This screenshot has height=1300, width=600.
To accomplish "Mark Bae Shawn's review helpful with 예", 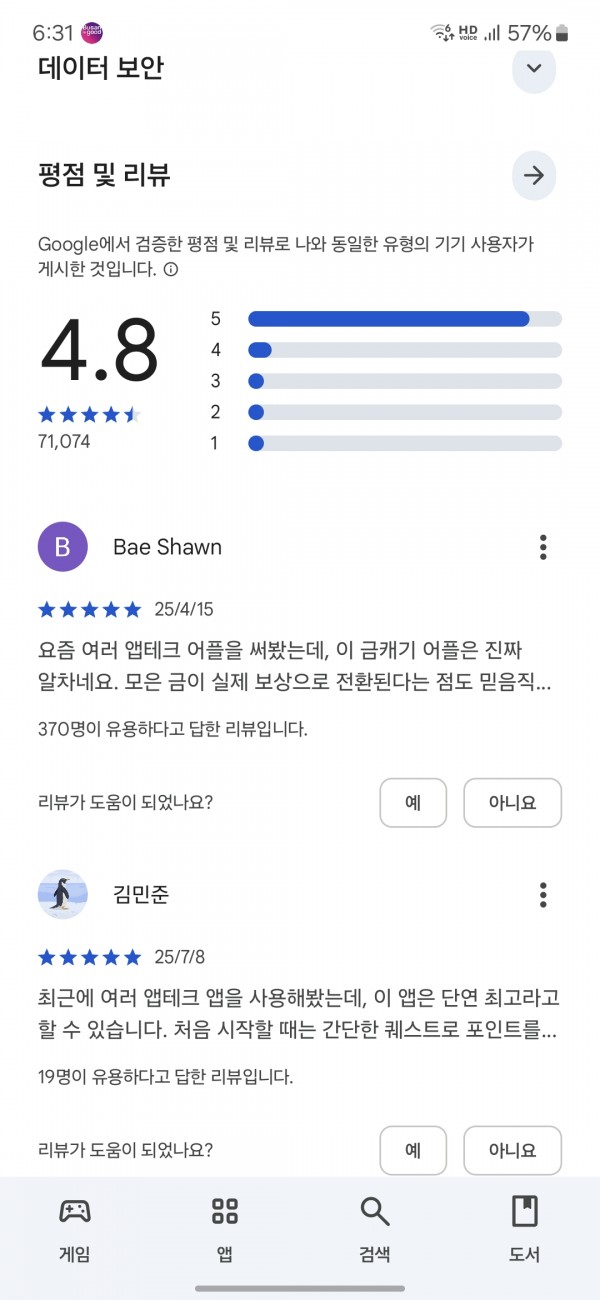I will point(413,802).
